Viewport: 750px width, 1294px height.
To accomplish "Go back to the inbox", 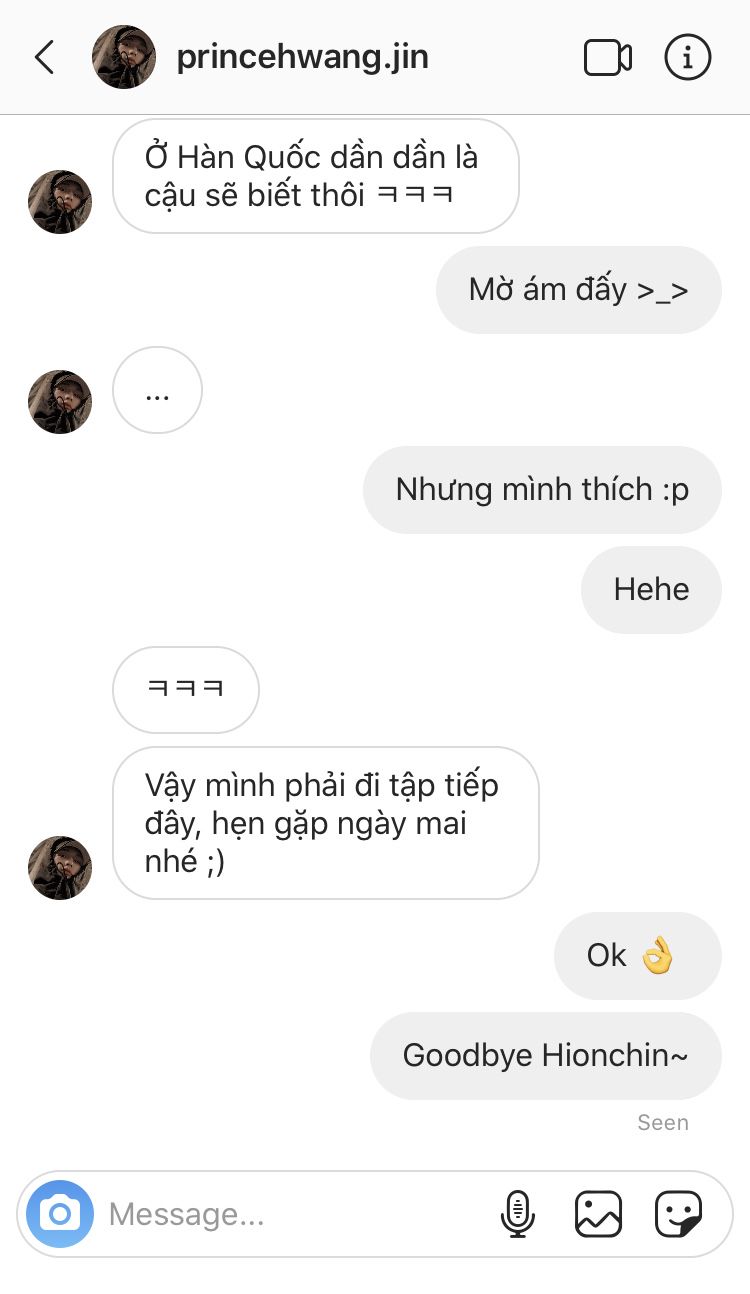I will coord(44,58).
